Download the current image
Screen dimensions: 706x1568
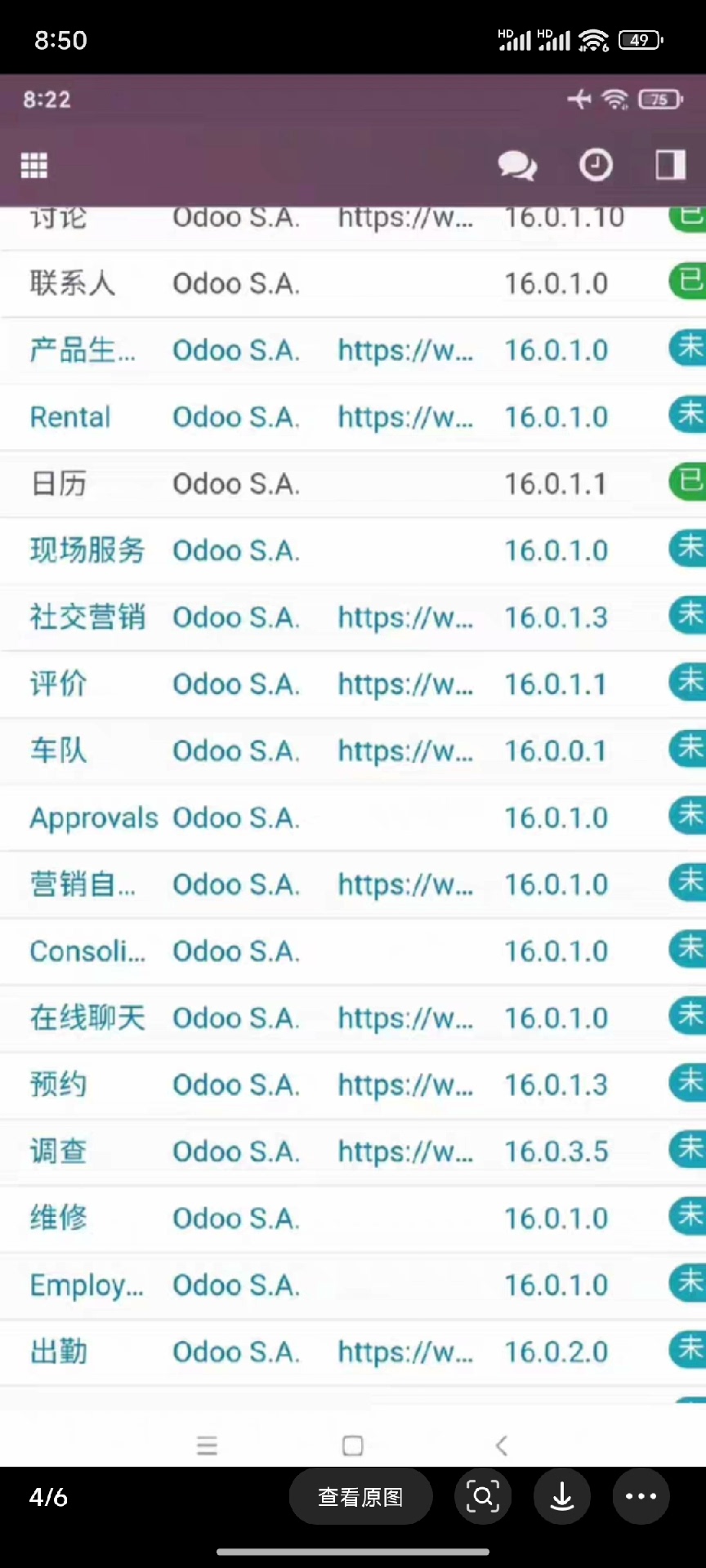pos(562,1496)
